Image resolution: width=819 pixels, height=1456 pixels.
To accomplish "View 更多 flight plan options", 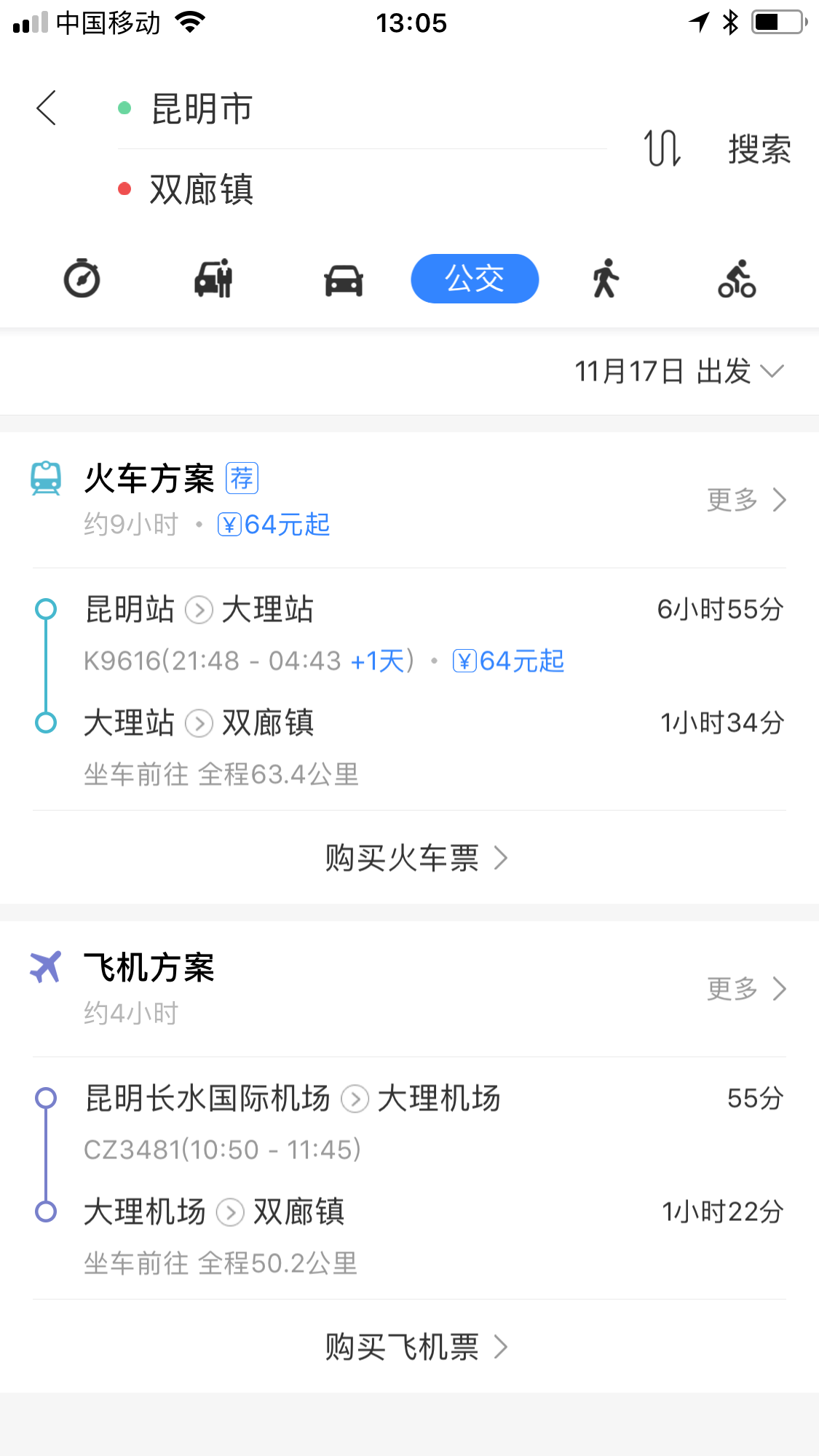I will click(747, 989).
